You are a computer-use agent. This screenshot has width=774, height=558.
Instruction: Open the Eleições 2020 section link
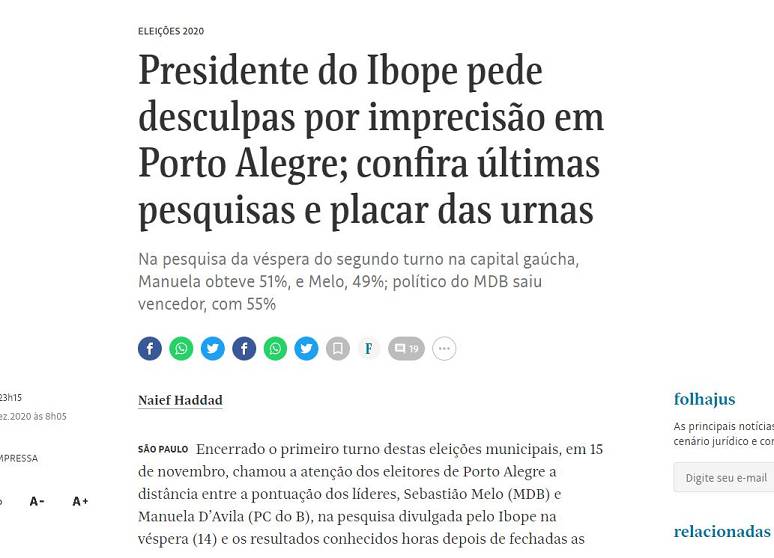171,31
